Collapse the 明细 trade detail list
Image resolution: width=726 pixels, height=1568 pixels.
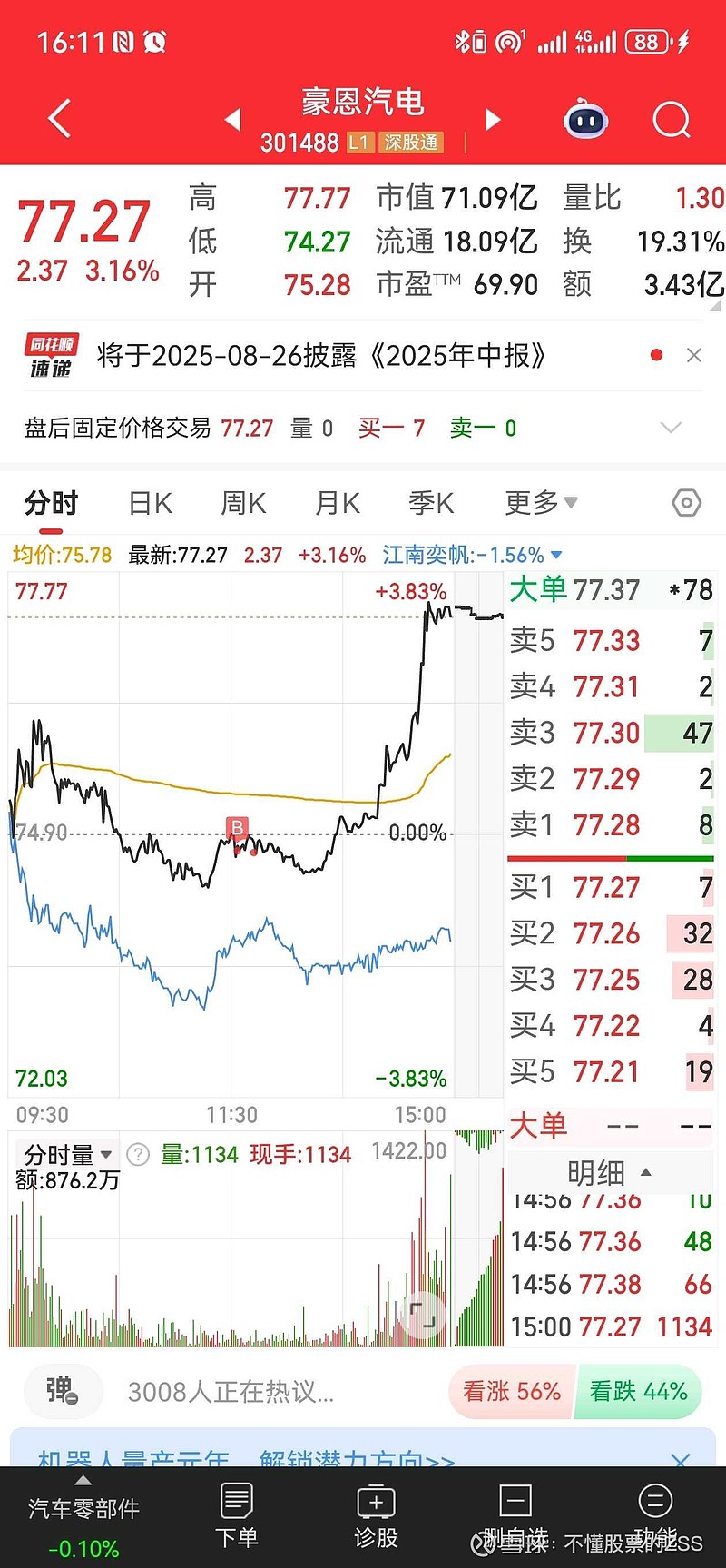(x=609, y=1173)
